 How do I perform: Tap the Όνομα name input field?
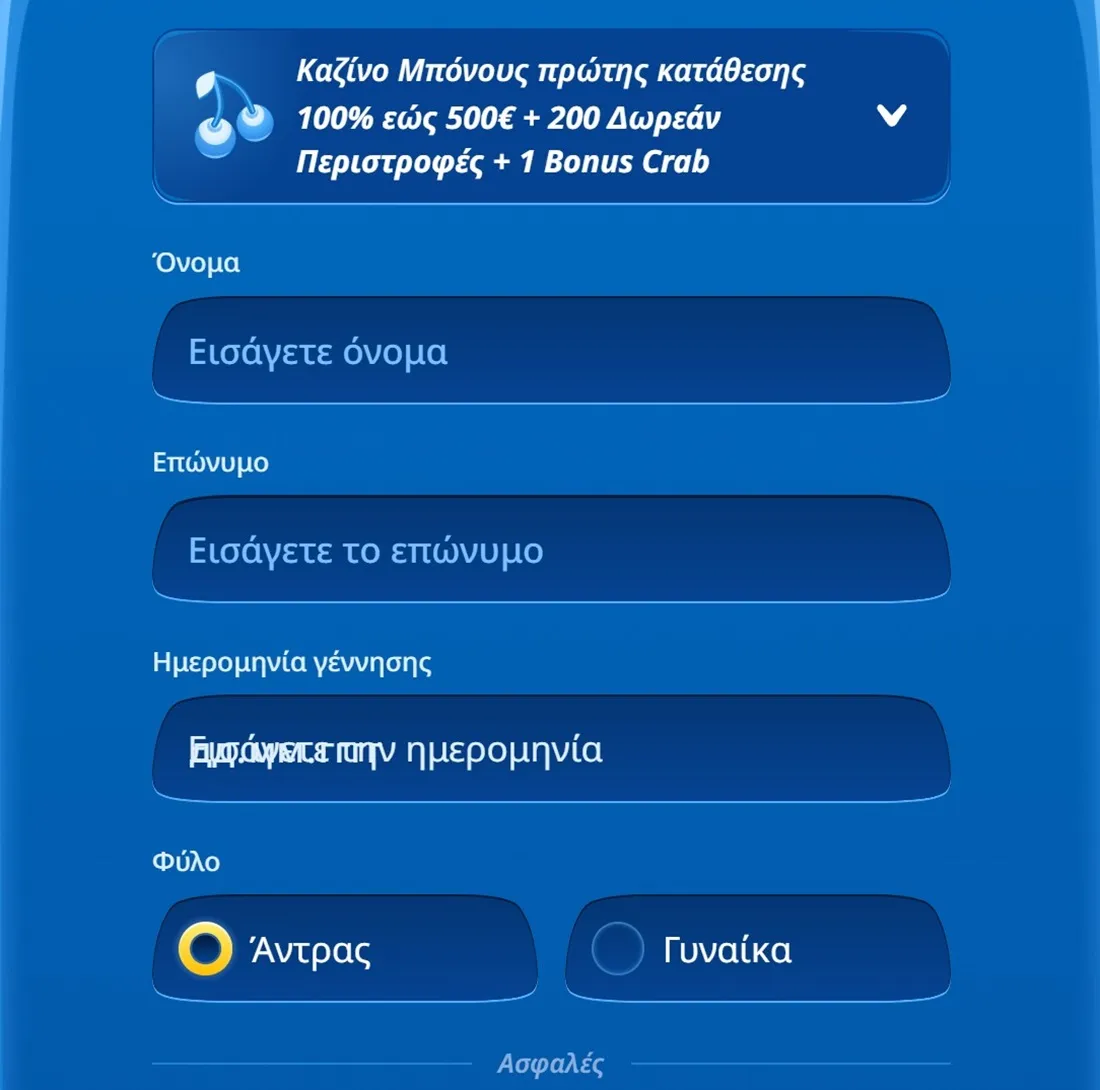(550, 352)
